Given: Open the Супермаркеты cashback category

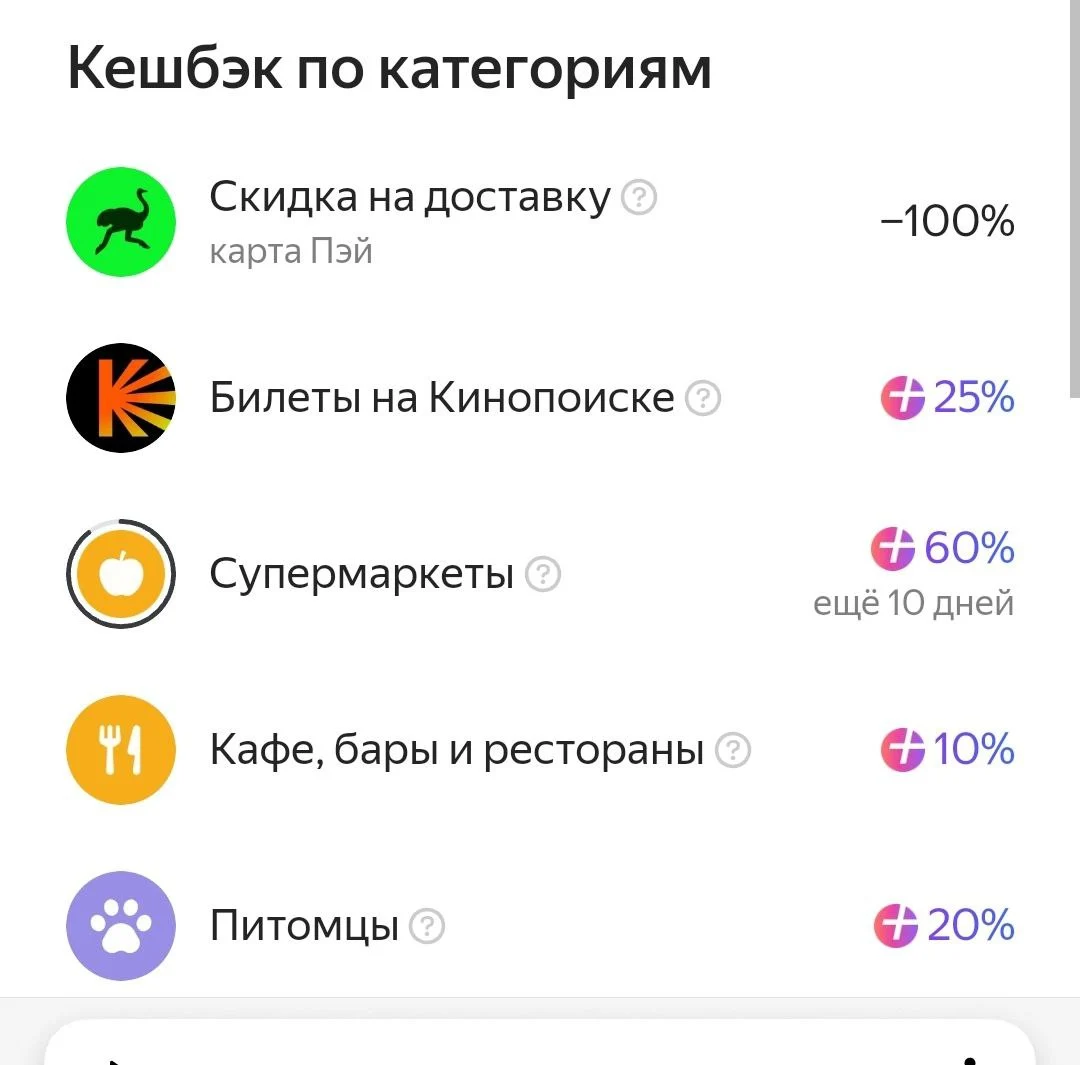Looking at the screenshot, I should click(540, 574).
